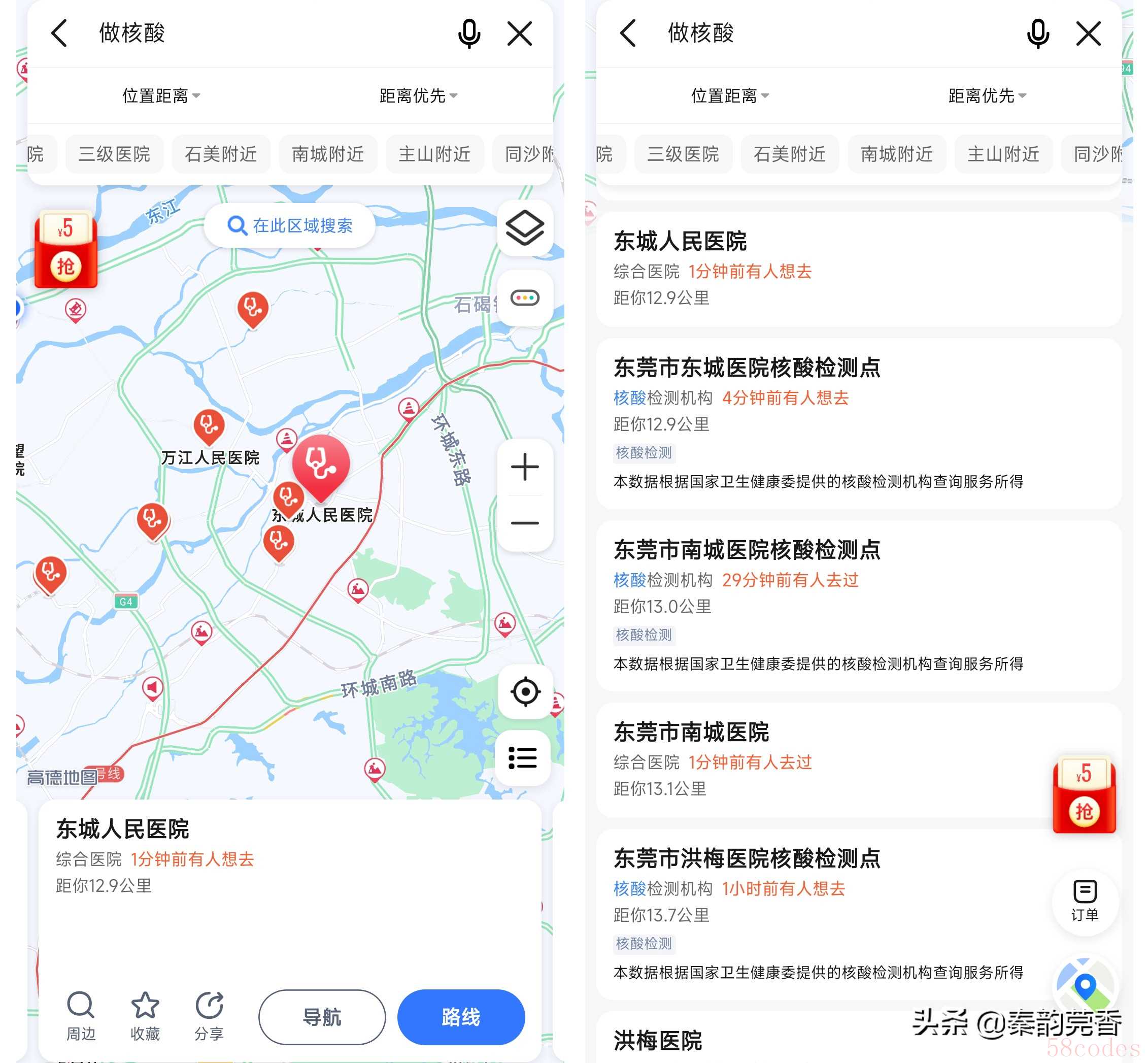Share the location with 分享

pos(209,1016)
